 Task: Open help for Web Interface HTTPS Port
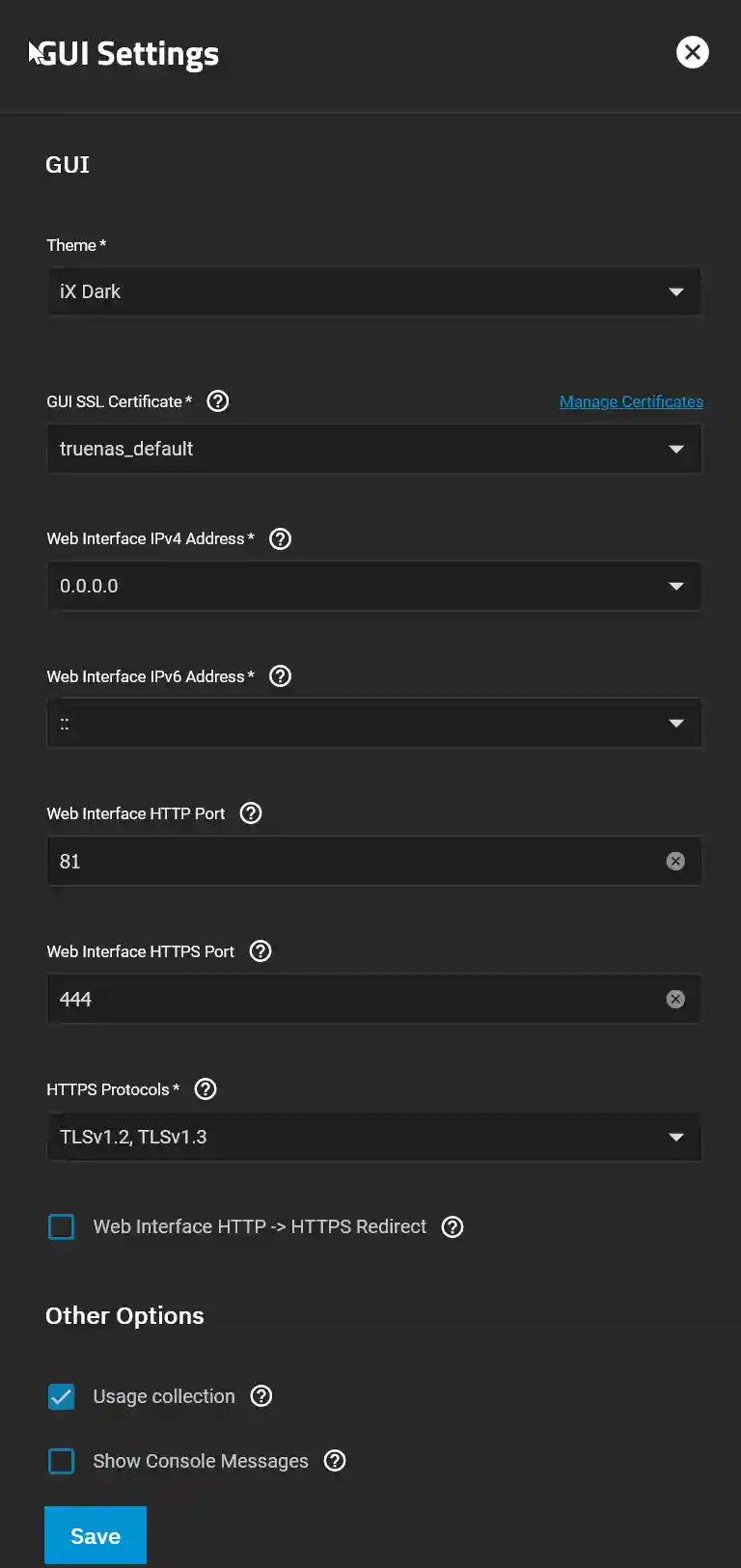260,951
